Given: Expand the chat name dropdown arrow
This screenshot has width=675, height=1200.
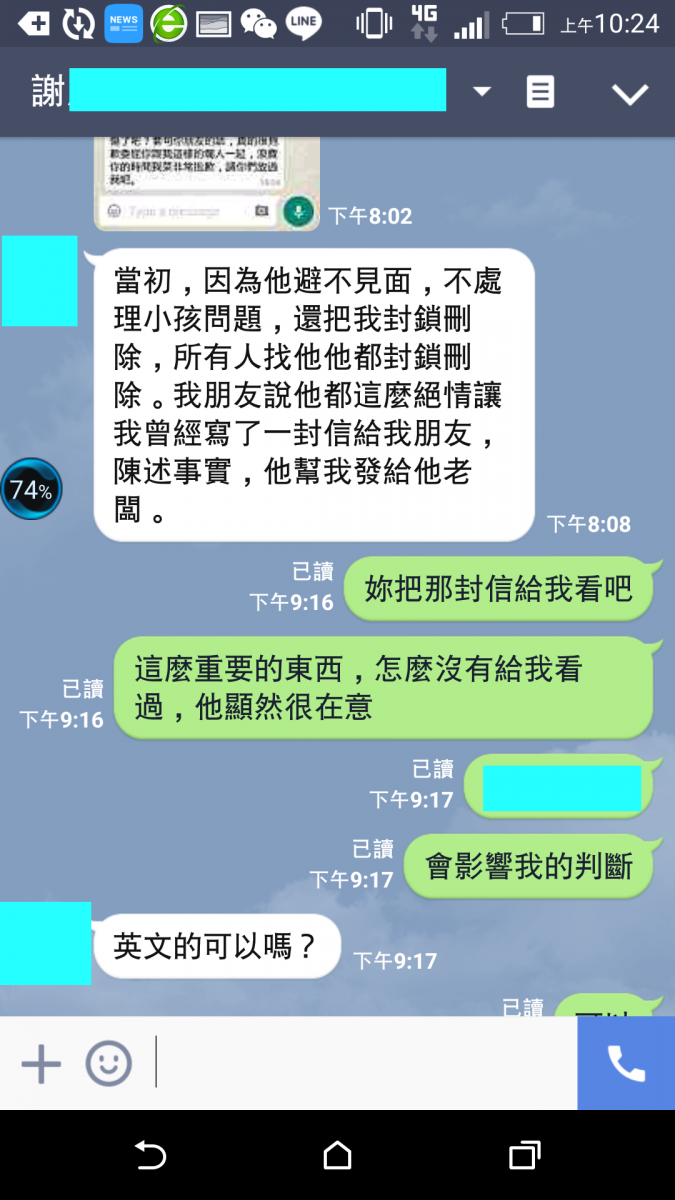Looking at the screenshot, I should [482, 92].
